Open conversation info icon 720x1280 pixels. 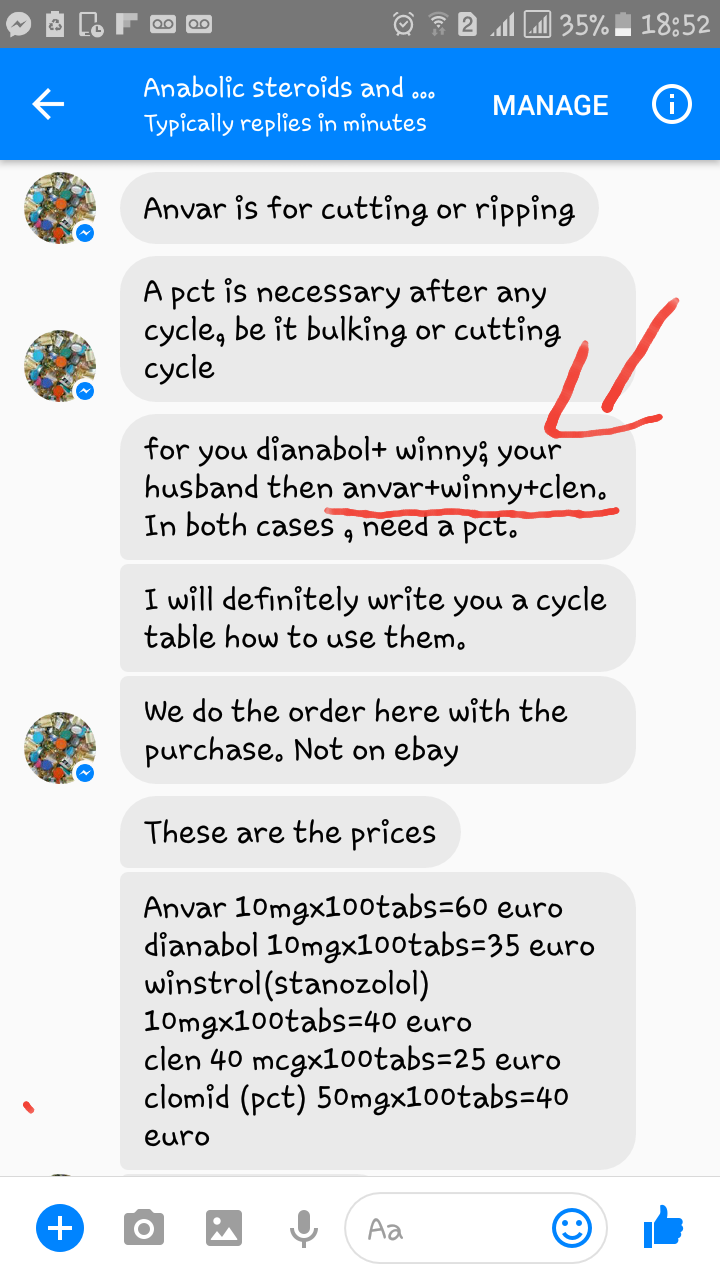[671, 105]
